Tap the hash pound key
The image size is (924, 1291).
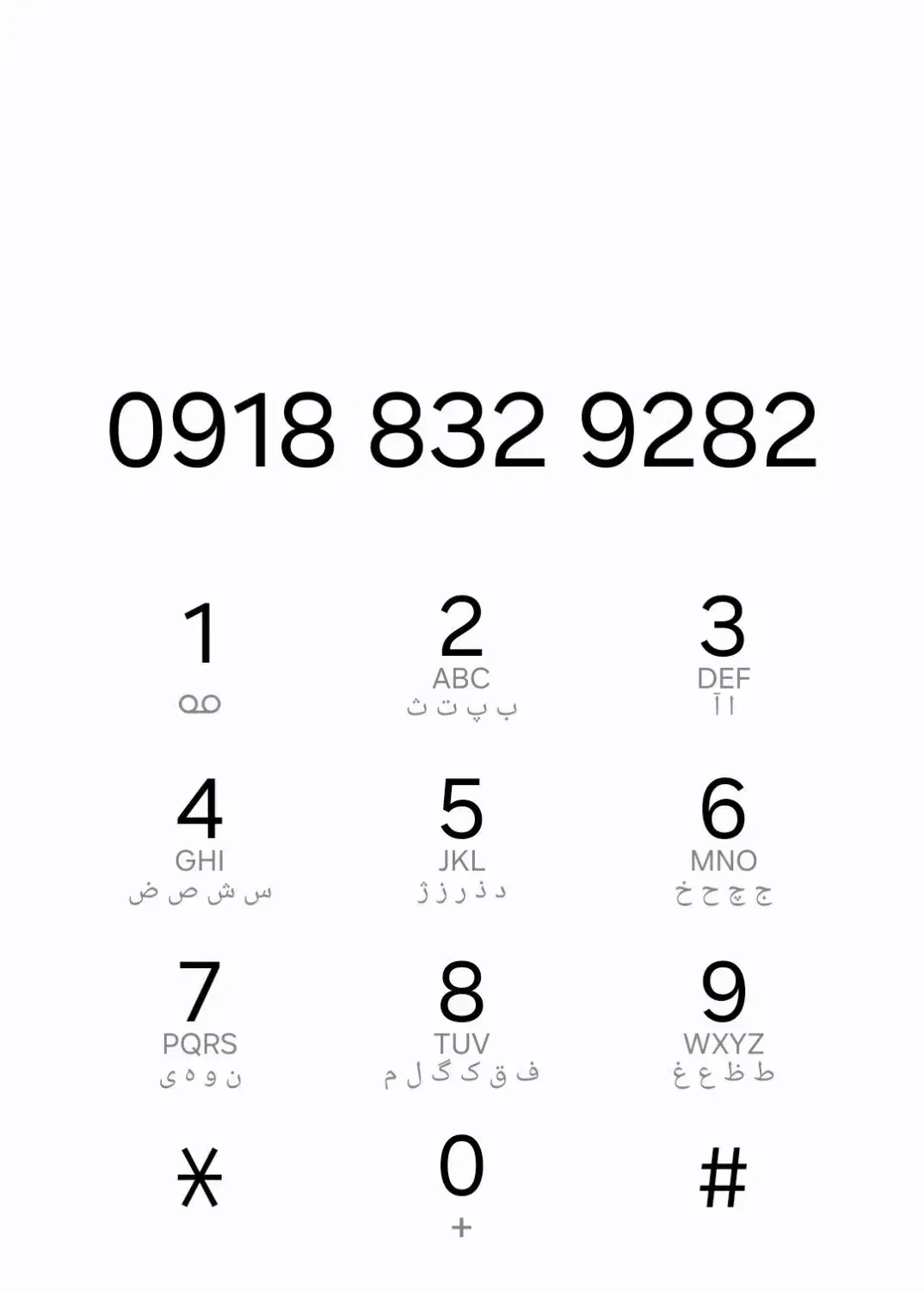click(723, 1177)
